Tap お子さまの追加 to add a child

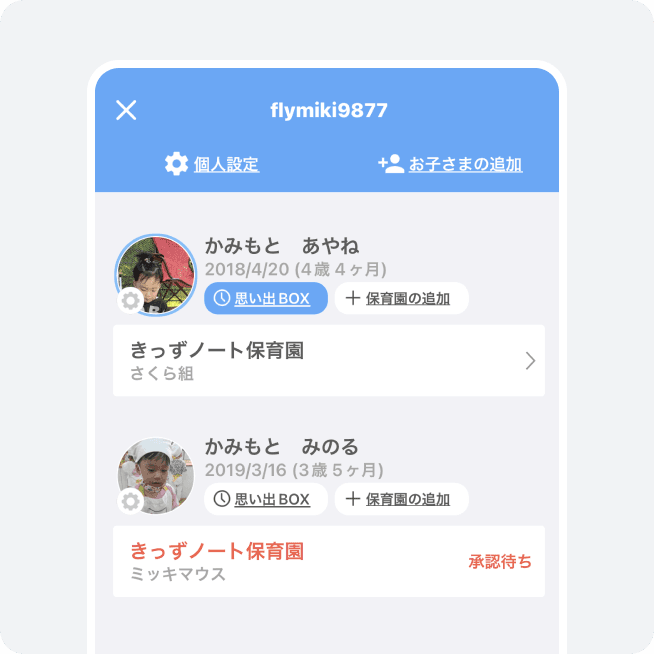tap(451, 165)
